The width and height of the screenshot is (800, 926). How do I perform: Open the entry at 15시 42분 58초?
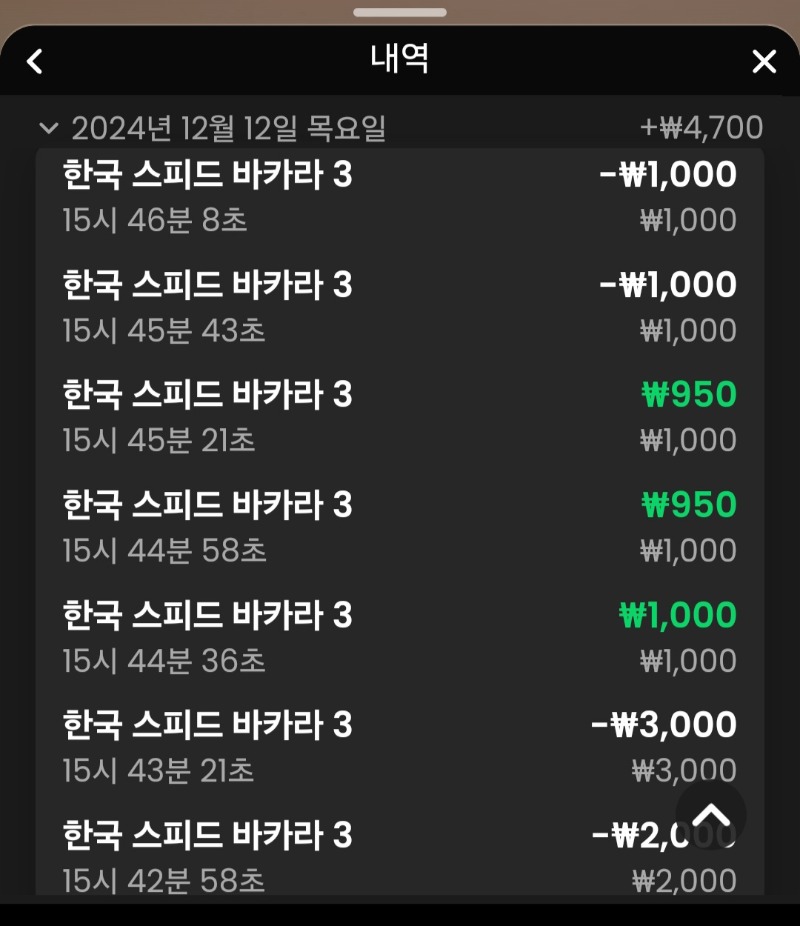(x=400, y=856)
